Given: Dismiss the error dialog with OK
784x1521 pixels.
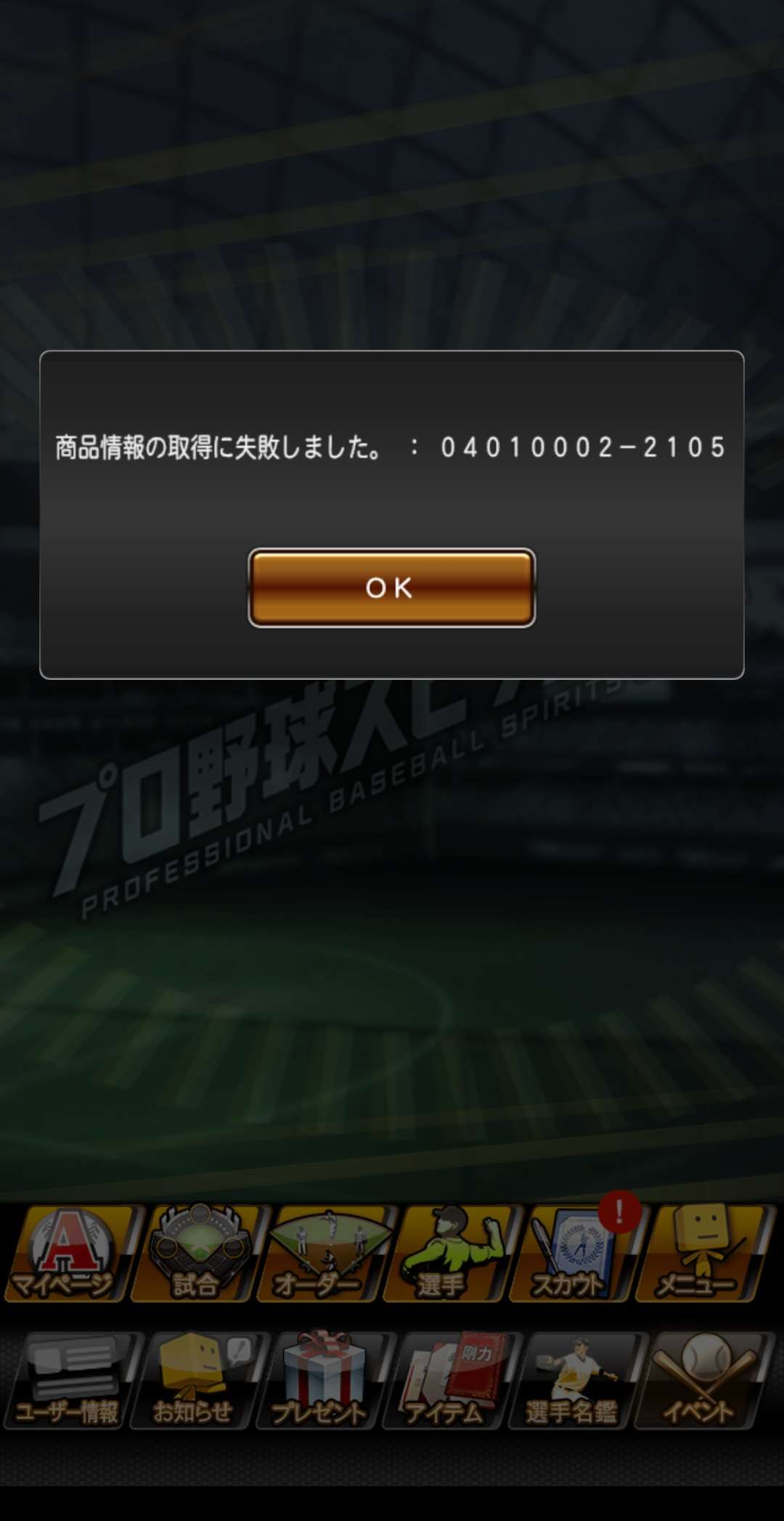Looking at the screenshot, I should click(x=391, y=588).
